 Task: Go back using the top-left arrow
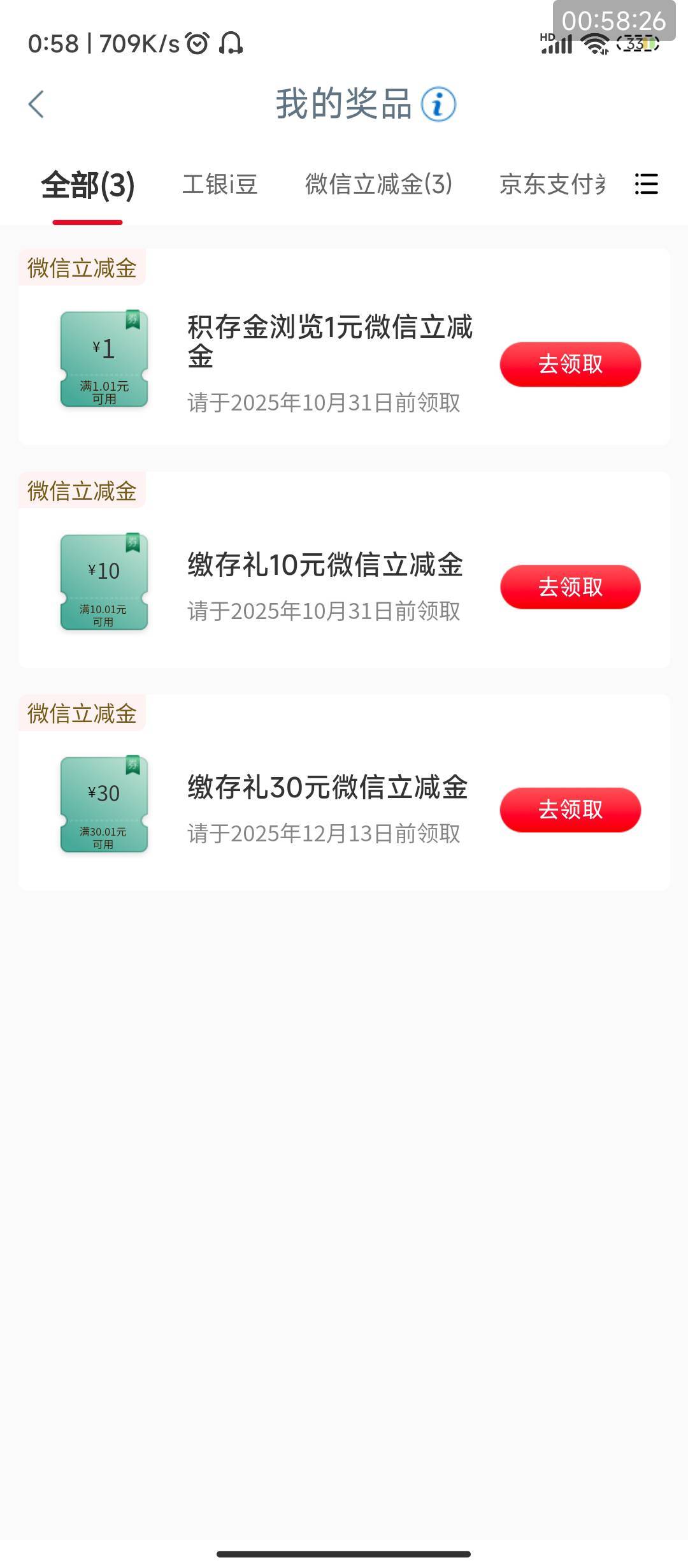point(36,104)
